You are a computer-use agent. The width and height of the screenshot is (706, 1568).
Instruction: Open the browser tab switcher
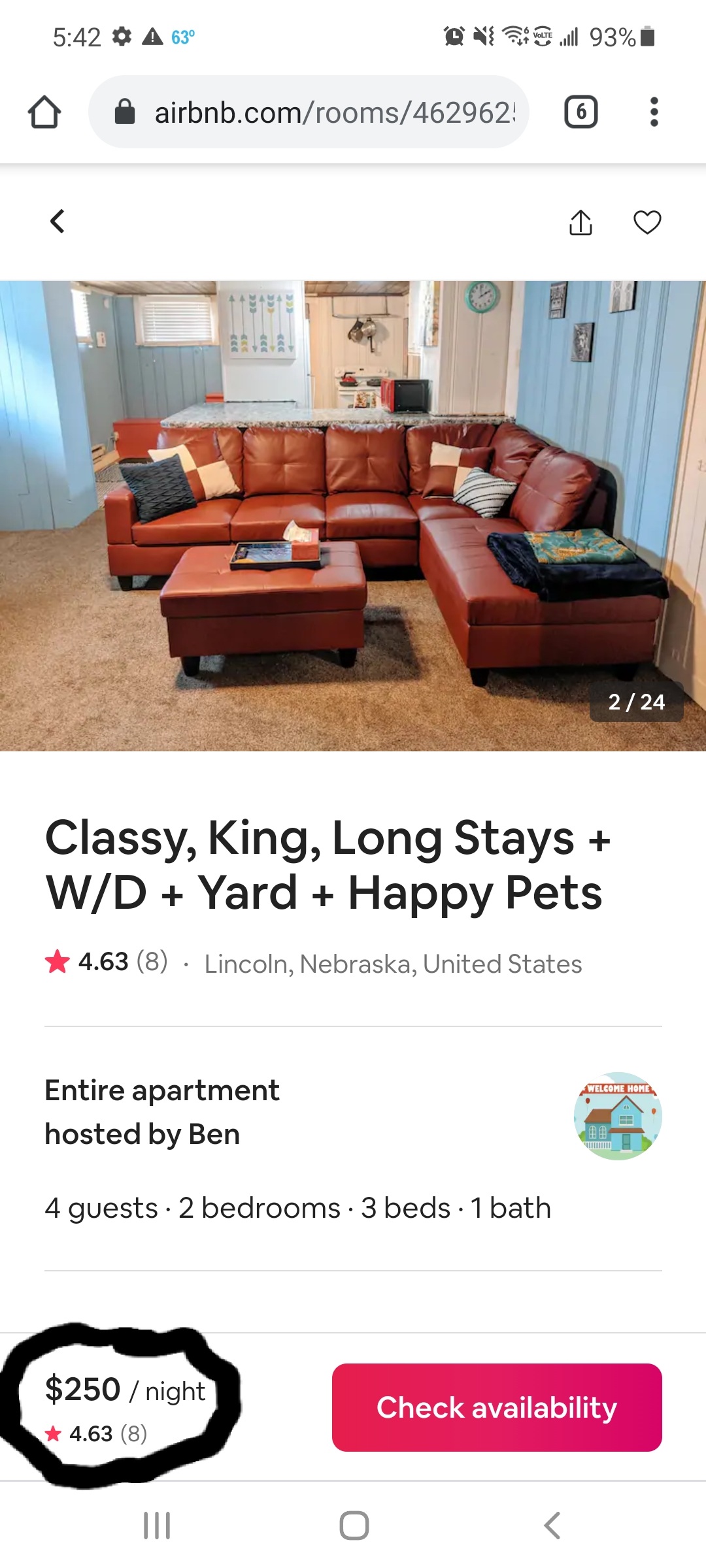pos(580,112)
